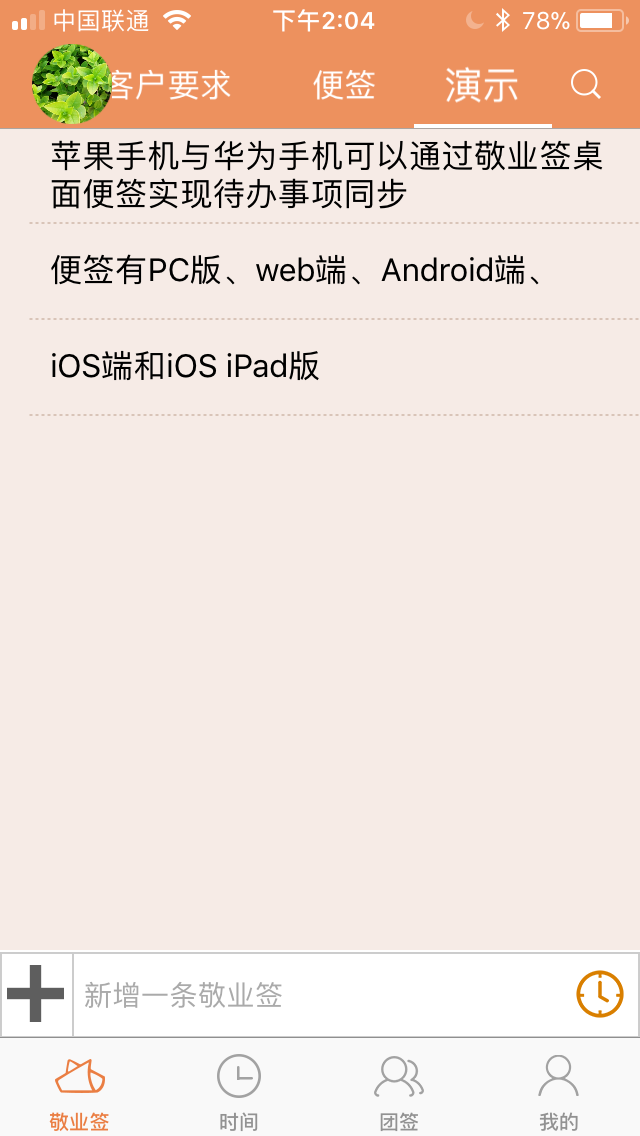Image resolution: width=640 pixels, height=1136 pixels.
Task: Open the note iOS端和iOS iPad版
Action: (x=334, y=367)
